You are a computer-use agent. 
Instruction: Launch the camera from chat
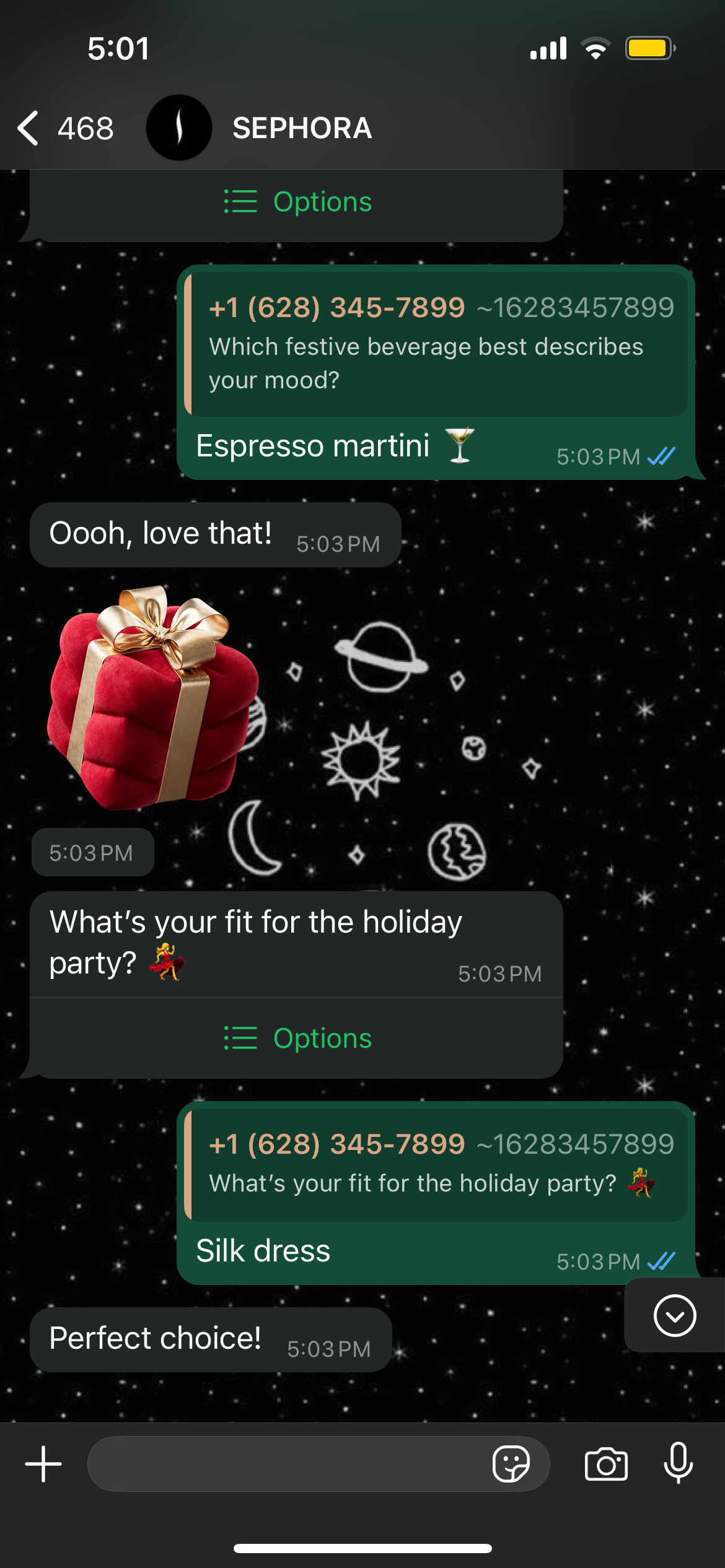[606, 1464]
